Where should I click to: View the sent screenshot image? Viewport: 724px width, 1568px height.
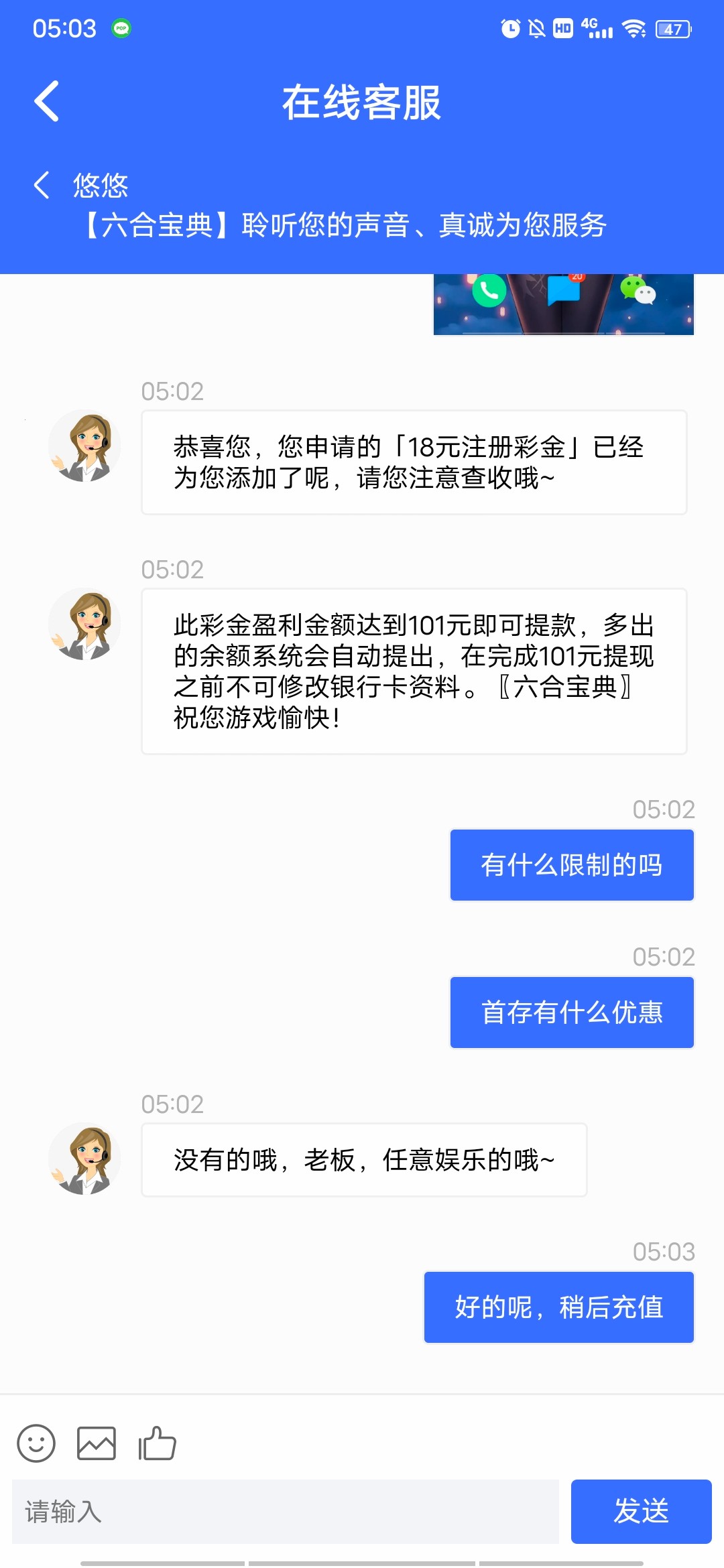click(x=563, y=304)
